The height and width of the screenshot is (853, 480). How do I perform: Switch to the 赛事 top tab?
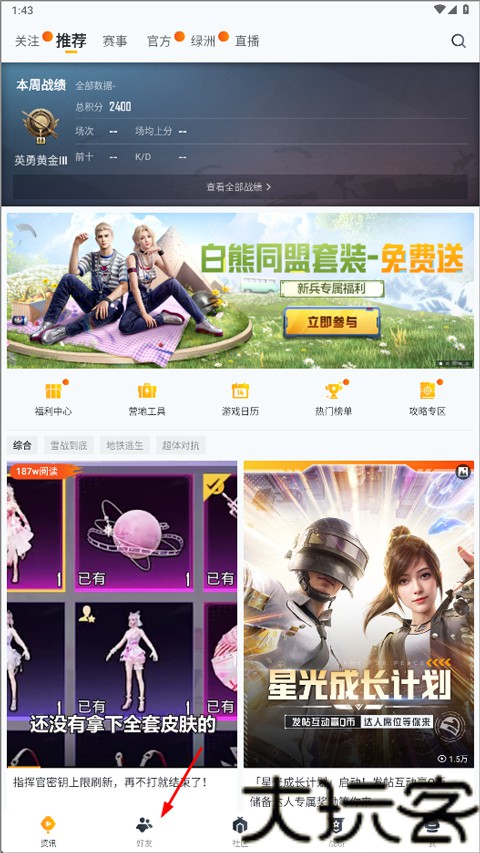(115, 41)
